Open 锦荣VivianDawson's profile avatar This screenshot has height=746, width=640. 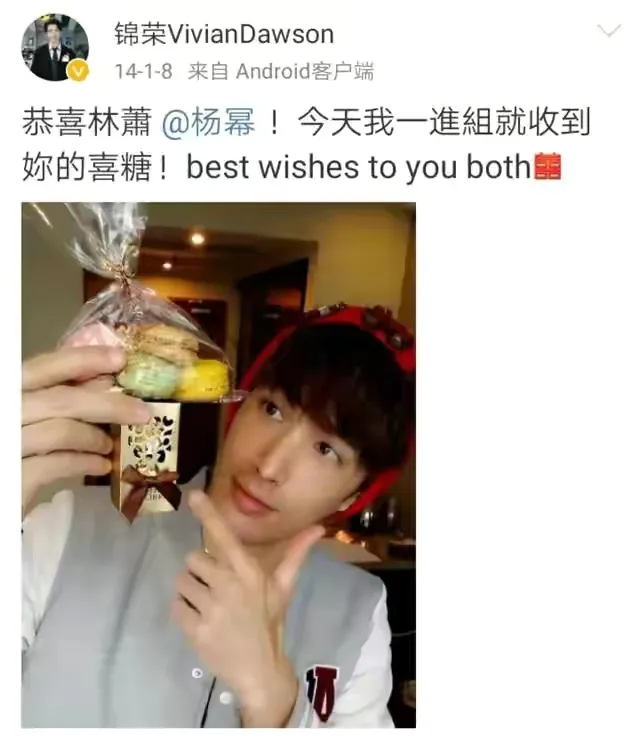point(55,47)
